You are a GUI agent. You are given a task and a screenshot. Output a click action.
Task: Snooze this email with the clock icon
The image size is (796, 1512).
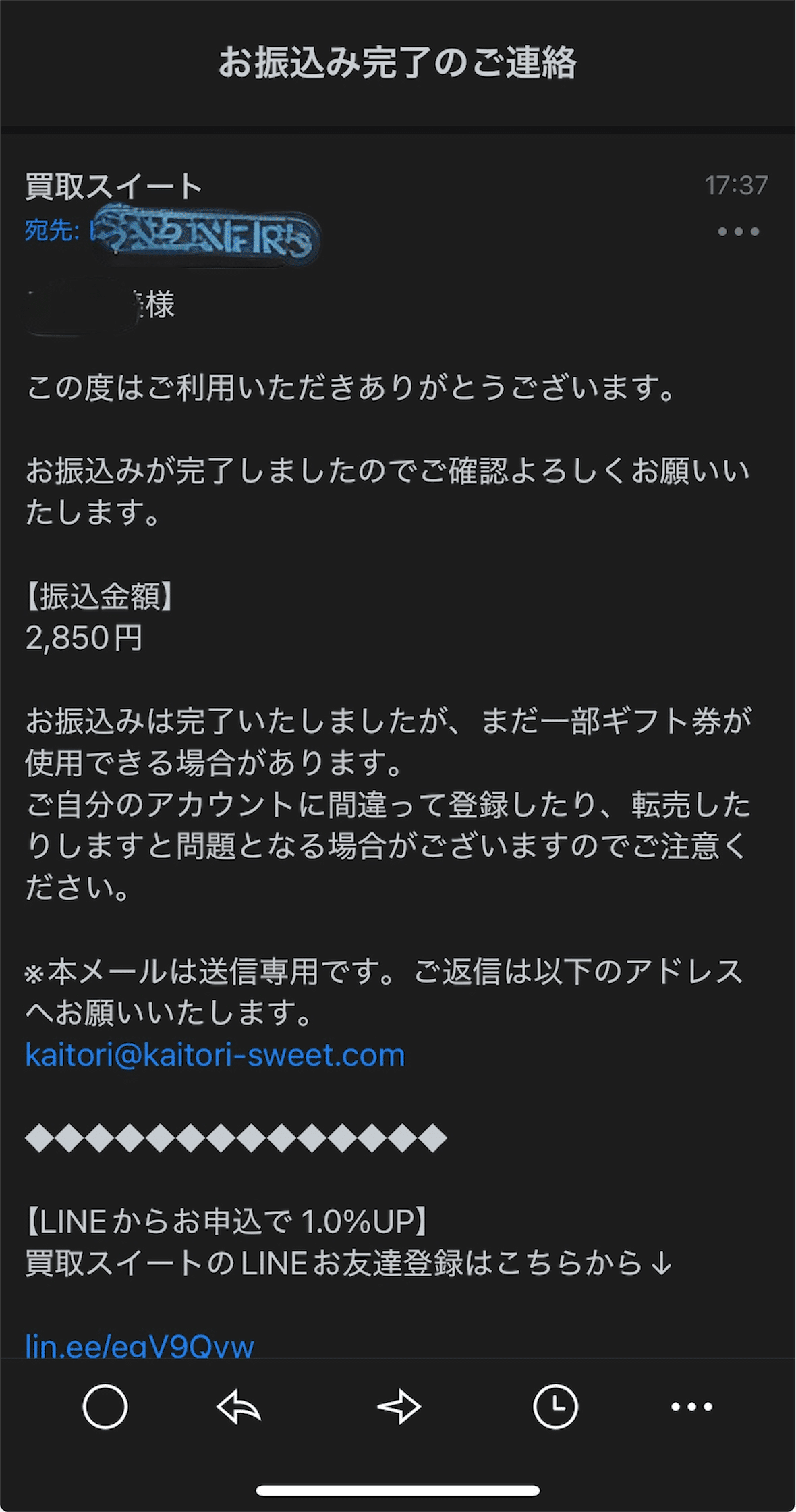click(x=555, y=1407)
